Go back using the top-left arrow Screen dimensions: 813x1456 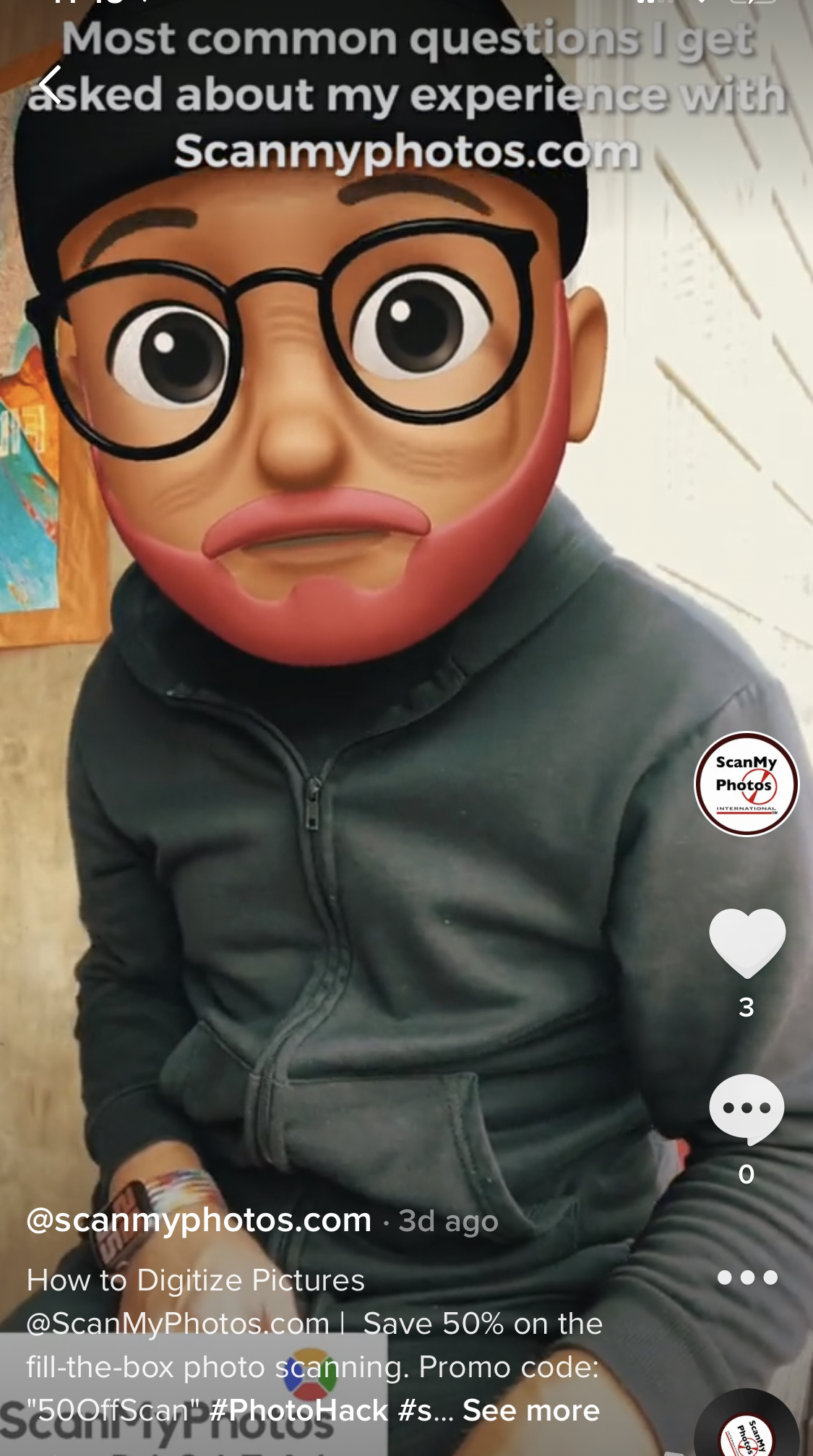pos(51,85)
